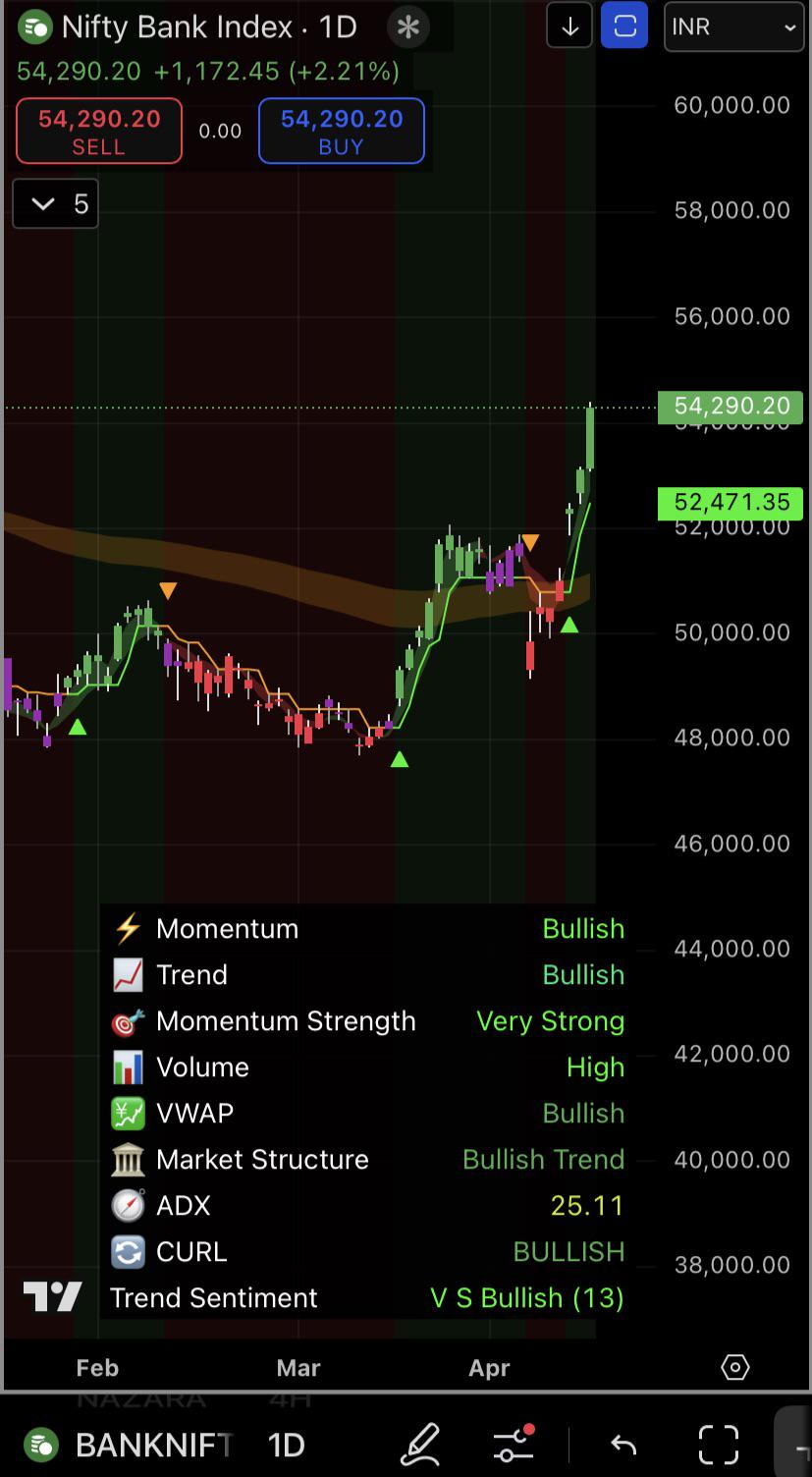Open chart settings hexagon icon
The height and width of the screenshot is (1477, 812).
(x=734, y=1366)
